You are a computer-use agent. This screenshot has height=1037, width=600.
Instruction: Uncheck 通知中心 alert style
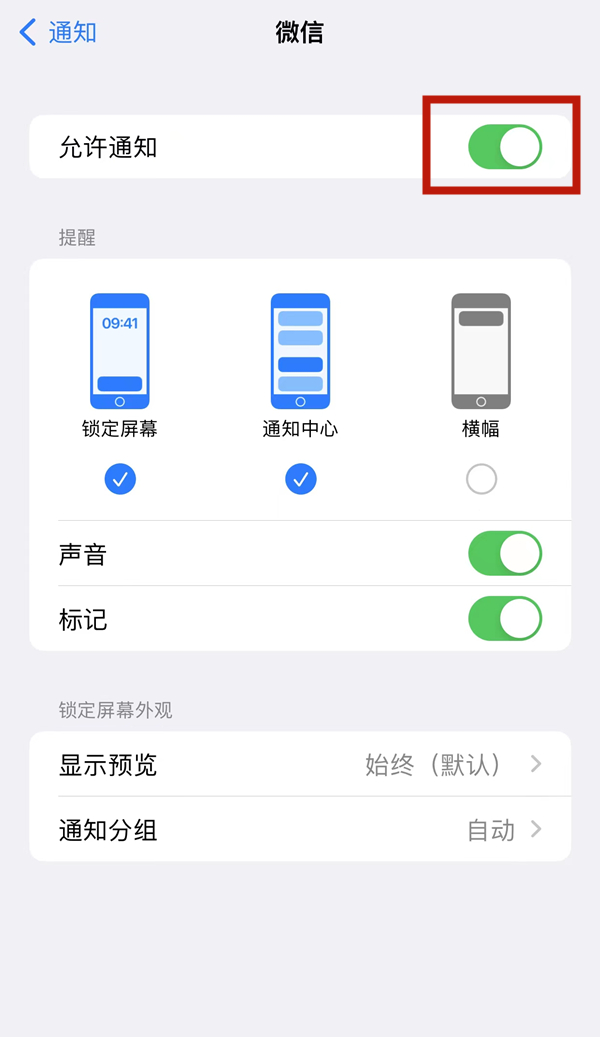tap(300, 480)
